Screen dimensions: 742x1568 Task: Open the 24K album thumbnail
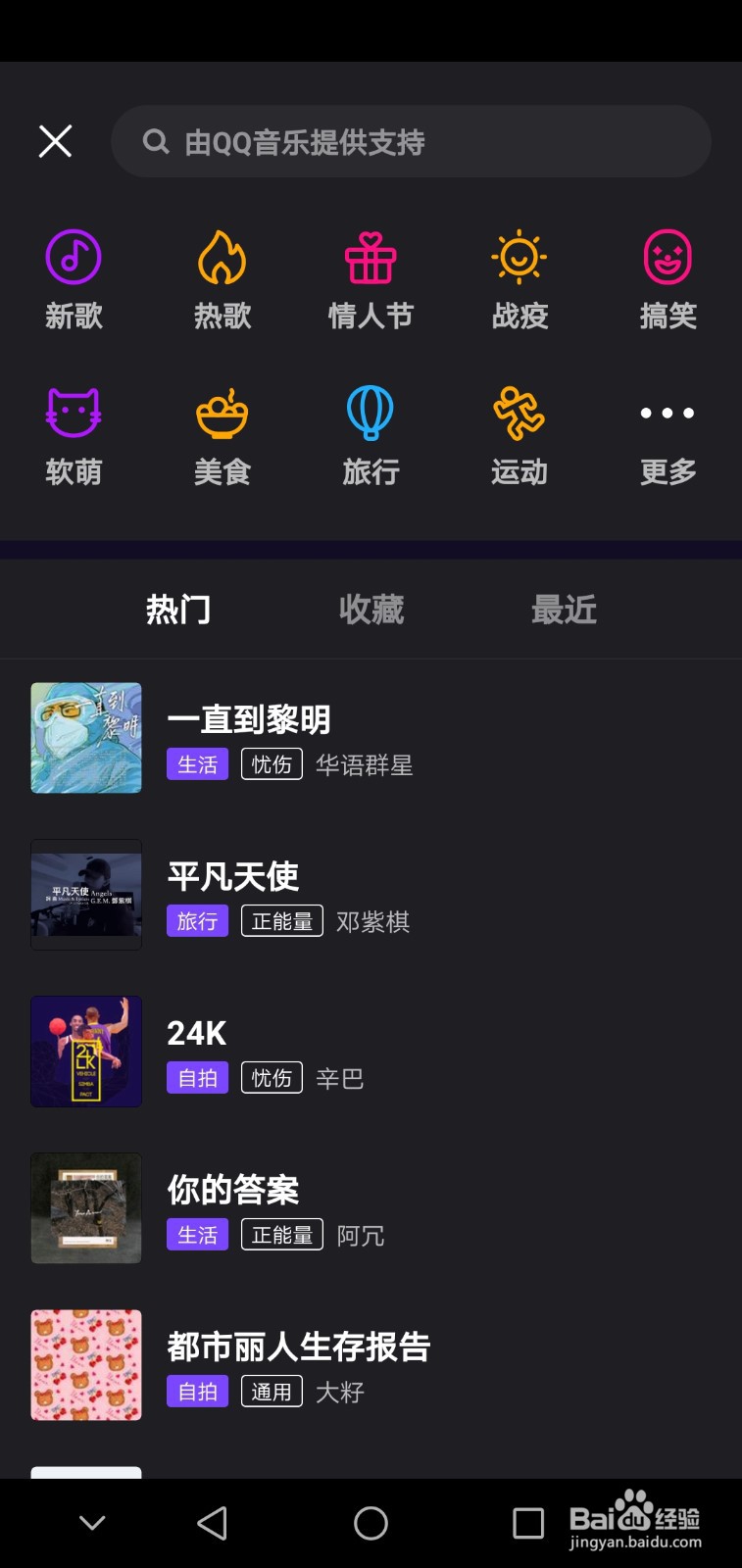pos(85,1052)
